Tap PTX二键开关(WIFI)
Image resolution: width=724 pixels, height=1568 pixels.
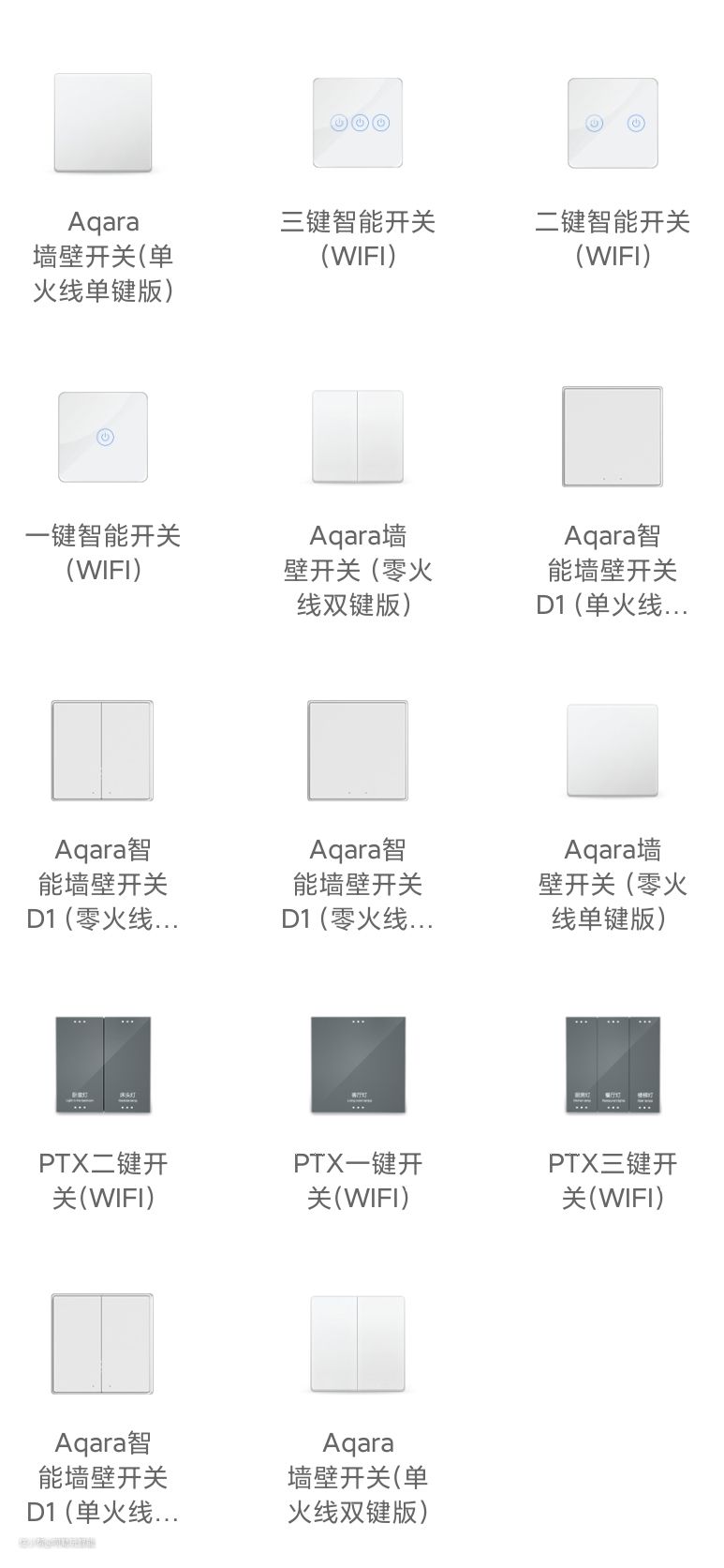coord(103,1065)
